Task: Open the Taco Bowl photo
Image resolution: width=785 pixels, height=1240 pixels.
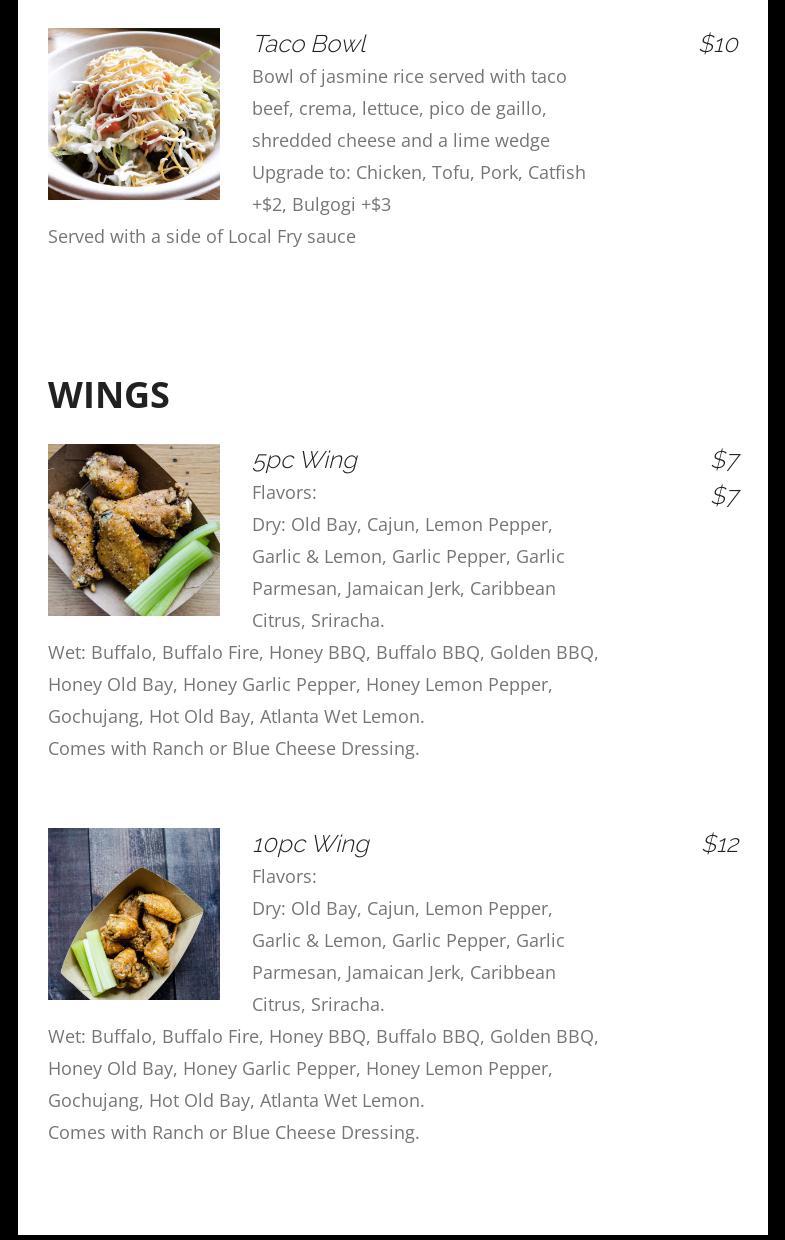Action: [x=134, y=114]
